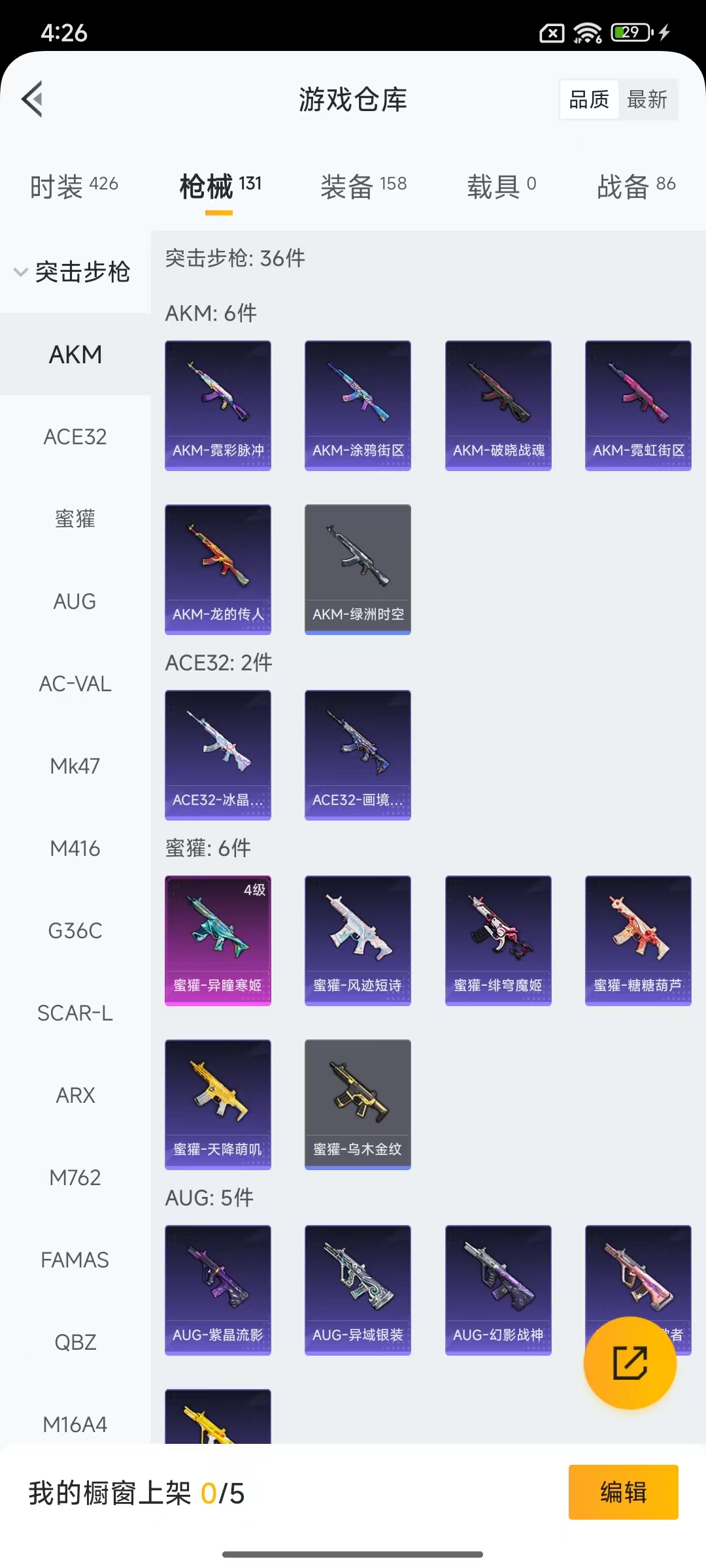Sort items by 最新
The image size is (706, 1568).
click(647, 99)
